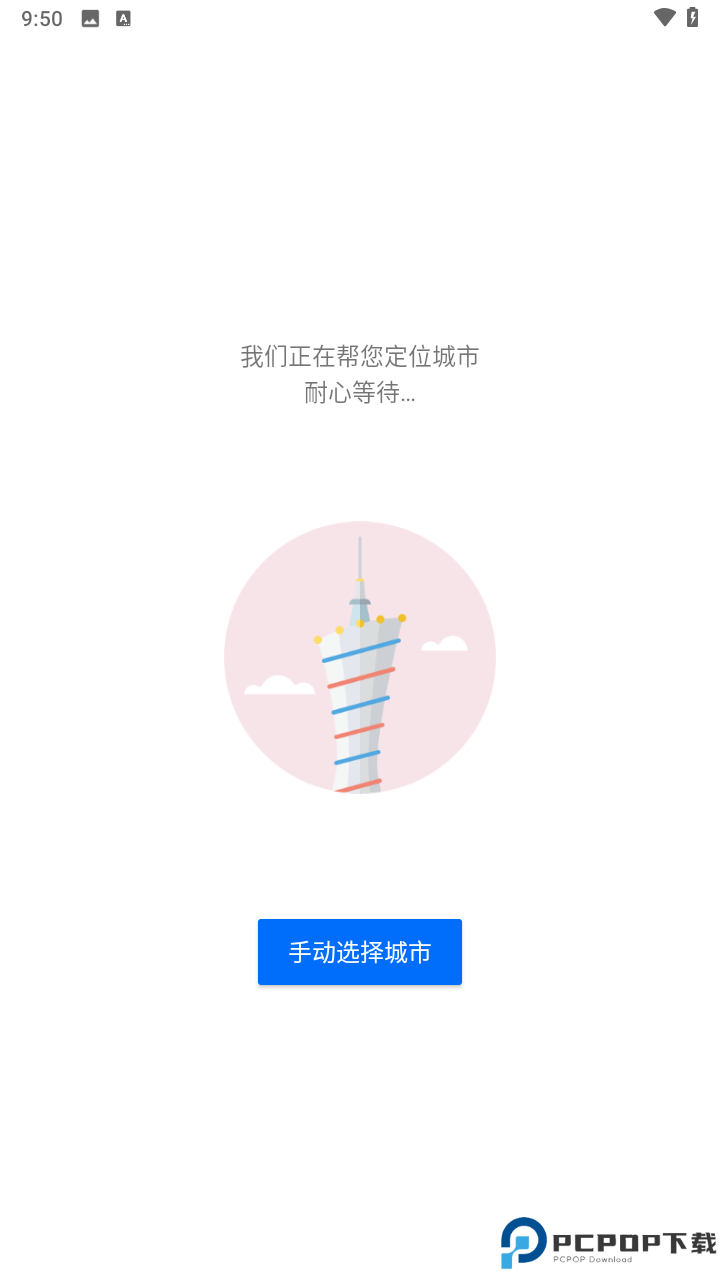Click the letter A notification icon
Image resolution: width=720 pixels, height=1280 pixels.
[x=122, y=18]
